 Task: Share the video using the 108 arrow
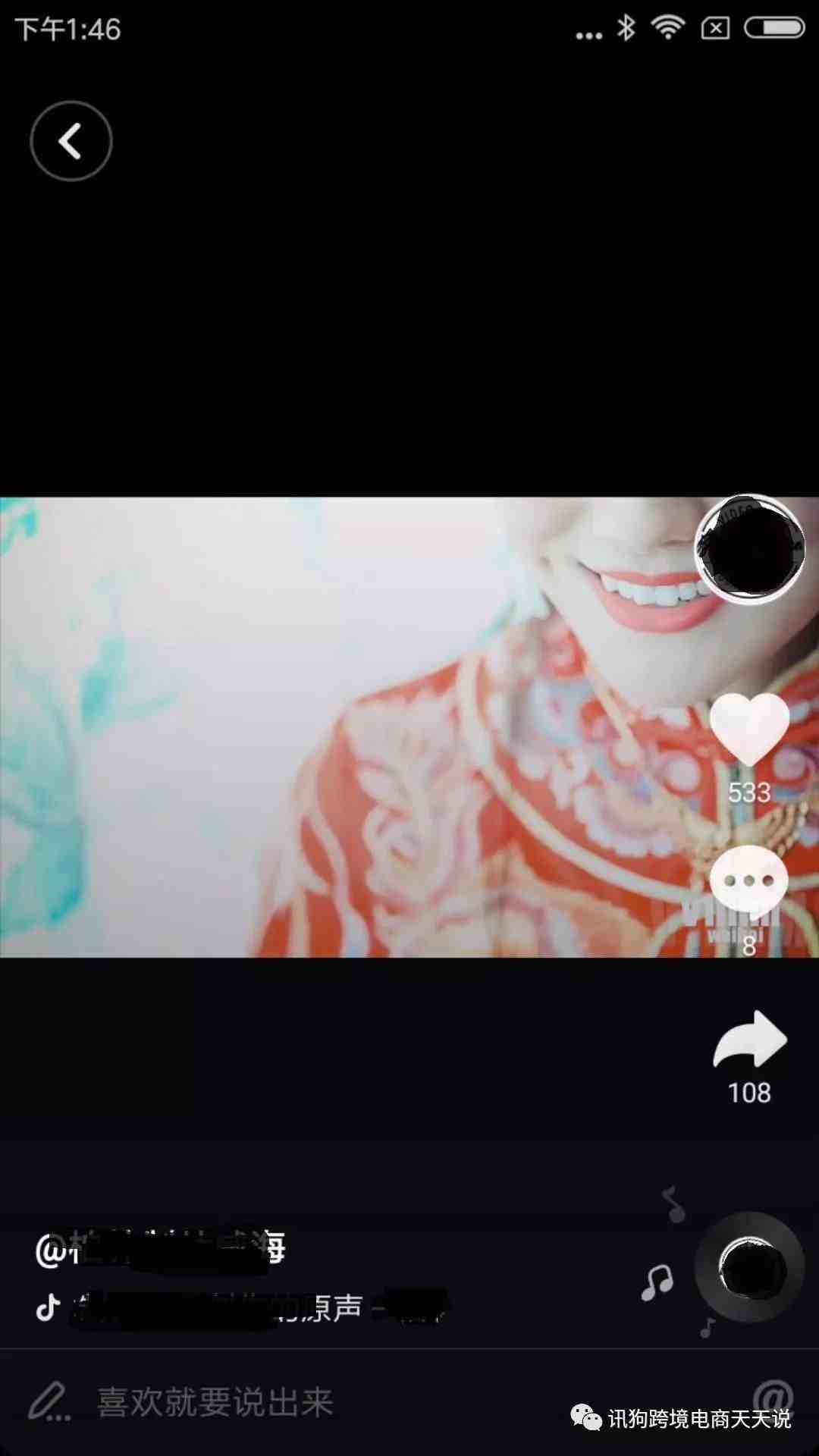(x=750, y=1040)
